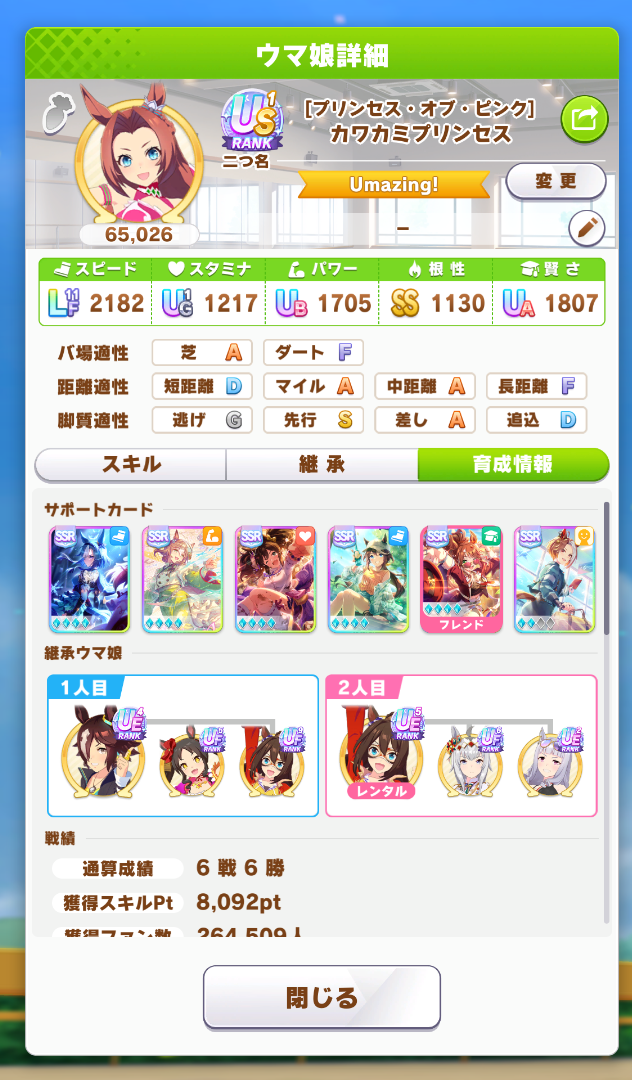The width and height of the screenshot is (632, 1080).
Task: Open the third SSR support card with heart icon
Action: click(x=276, y=579)
